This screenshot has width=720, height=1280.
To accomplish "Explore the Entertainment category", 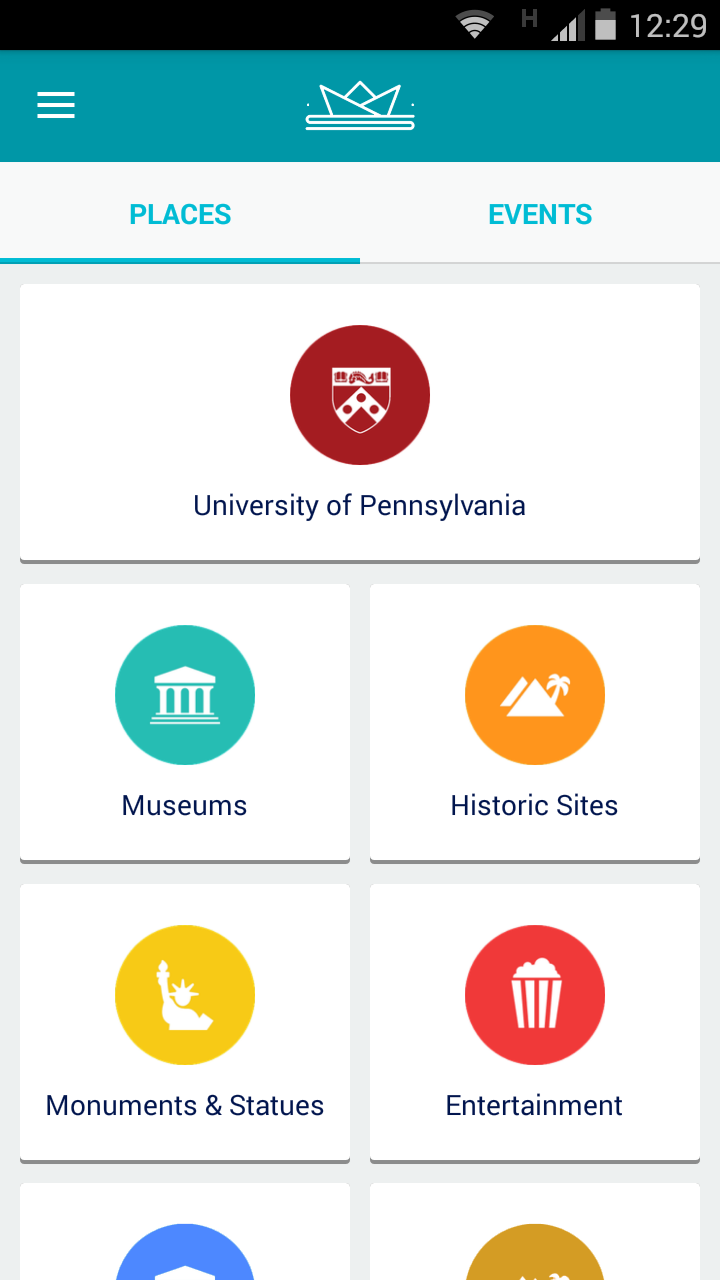I will [535, 1022].
